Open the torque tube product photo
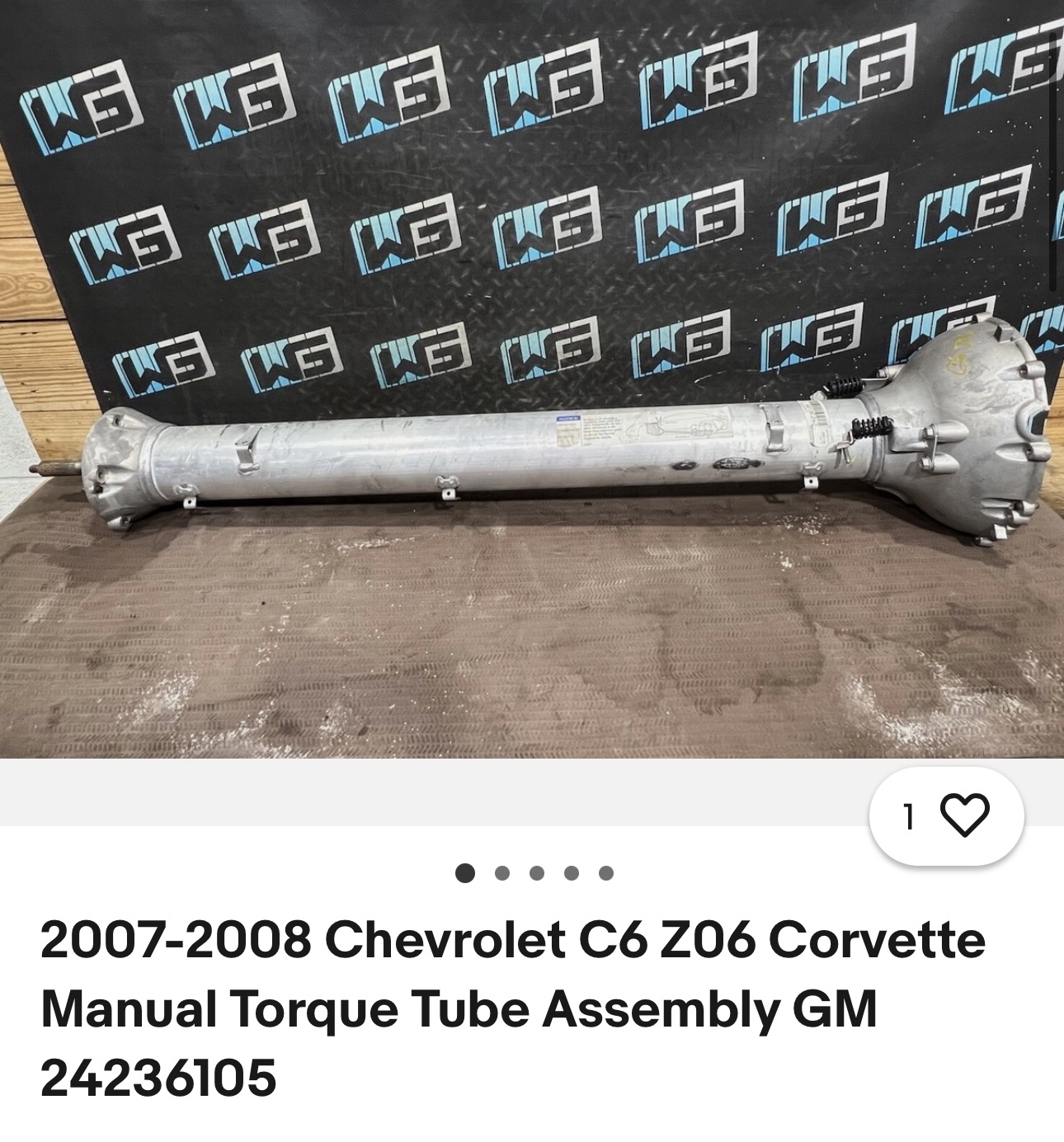 (x=532, y=379)
